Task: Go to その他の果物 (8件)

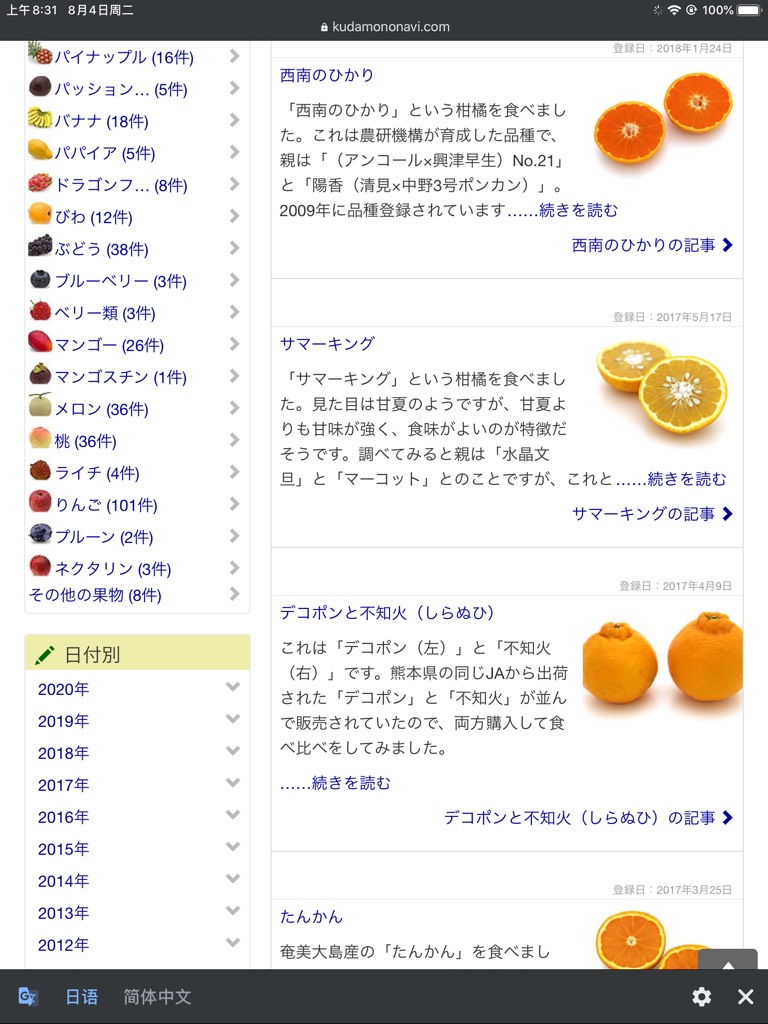Action: pos(95,595)
